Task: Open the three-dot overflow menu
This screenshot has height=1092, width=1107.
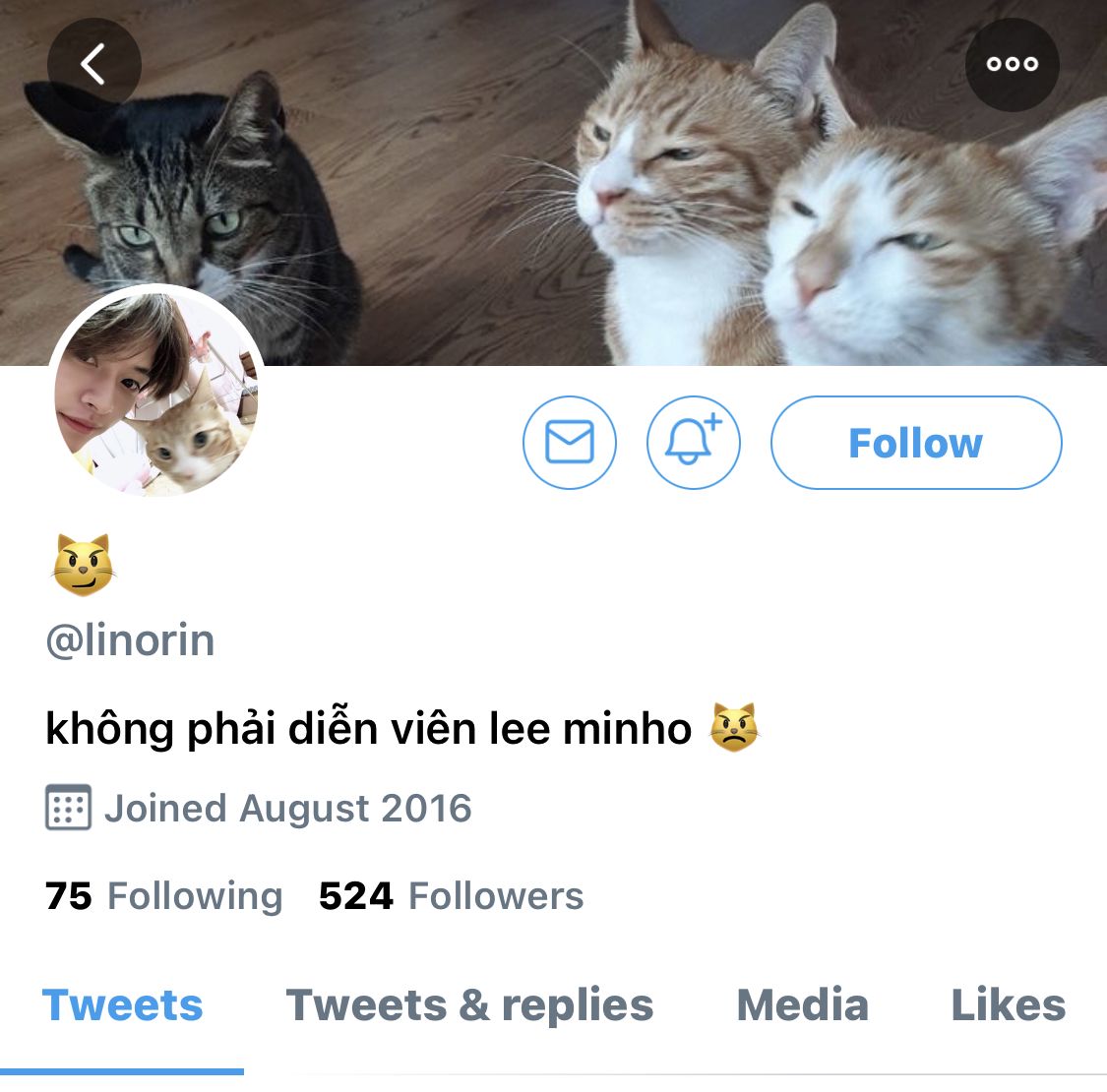Action: (x=1012, y=65)
